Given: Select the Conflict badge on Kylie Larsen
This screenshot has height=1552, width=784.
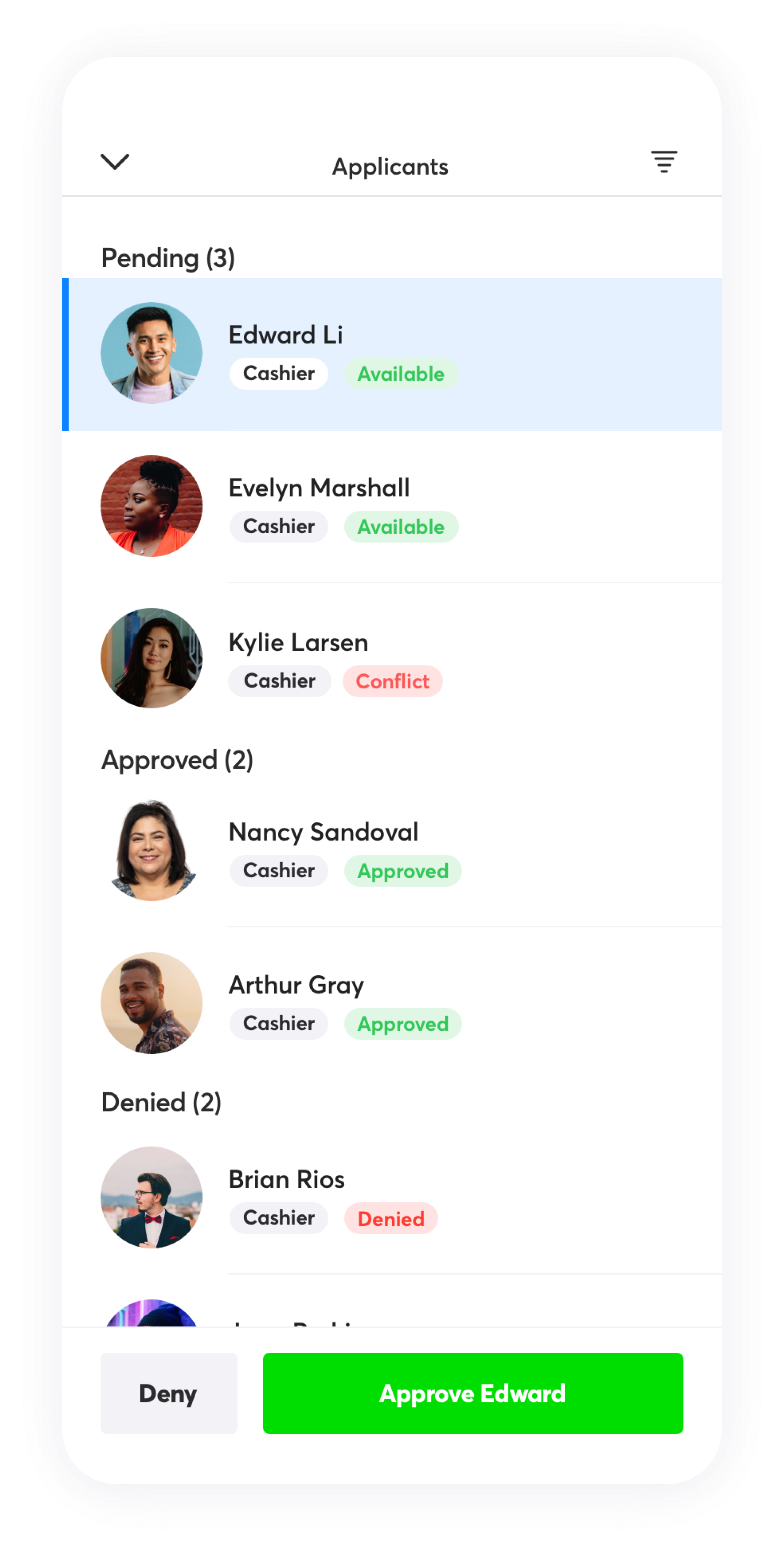Looking at the screenshot, I should pyautogui.click(x=393, y=681).
